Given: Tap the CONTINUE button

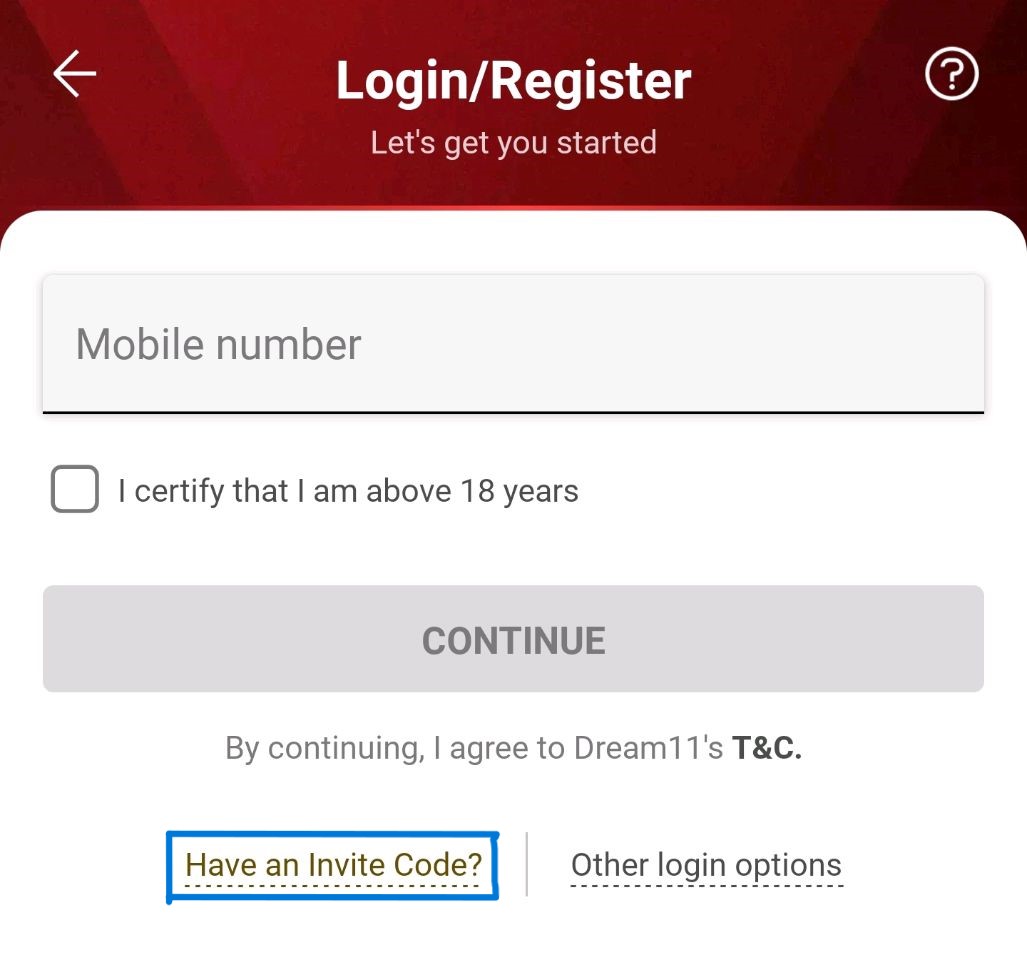Looking at the screenshot, I should coord(513,639).
